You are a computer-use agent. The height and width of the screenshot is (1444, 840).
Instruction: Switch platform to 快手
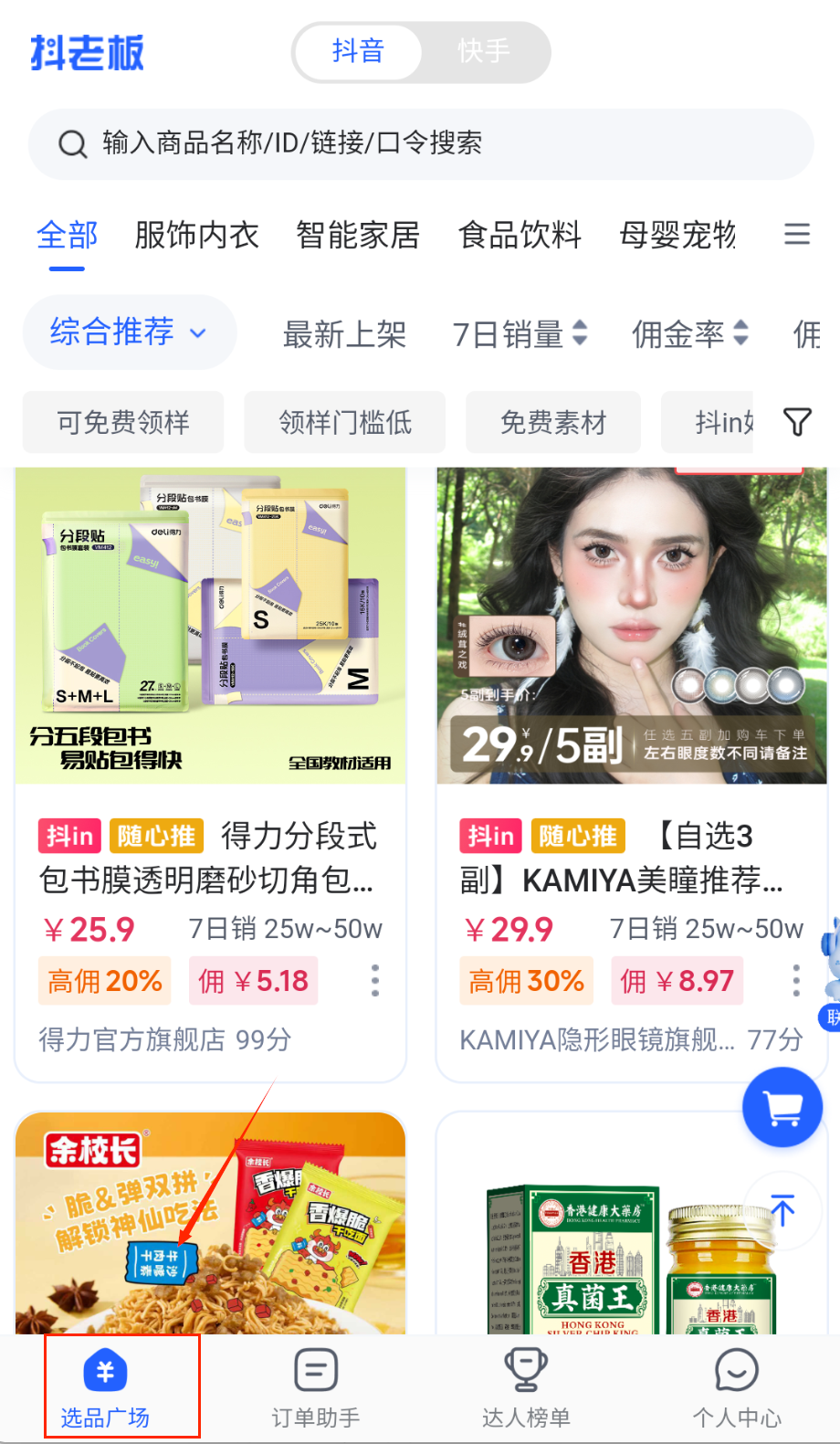tap(484, 51)
